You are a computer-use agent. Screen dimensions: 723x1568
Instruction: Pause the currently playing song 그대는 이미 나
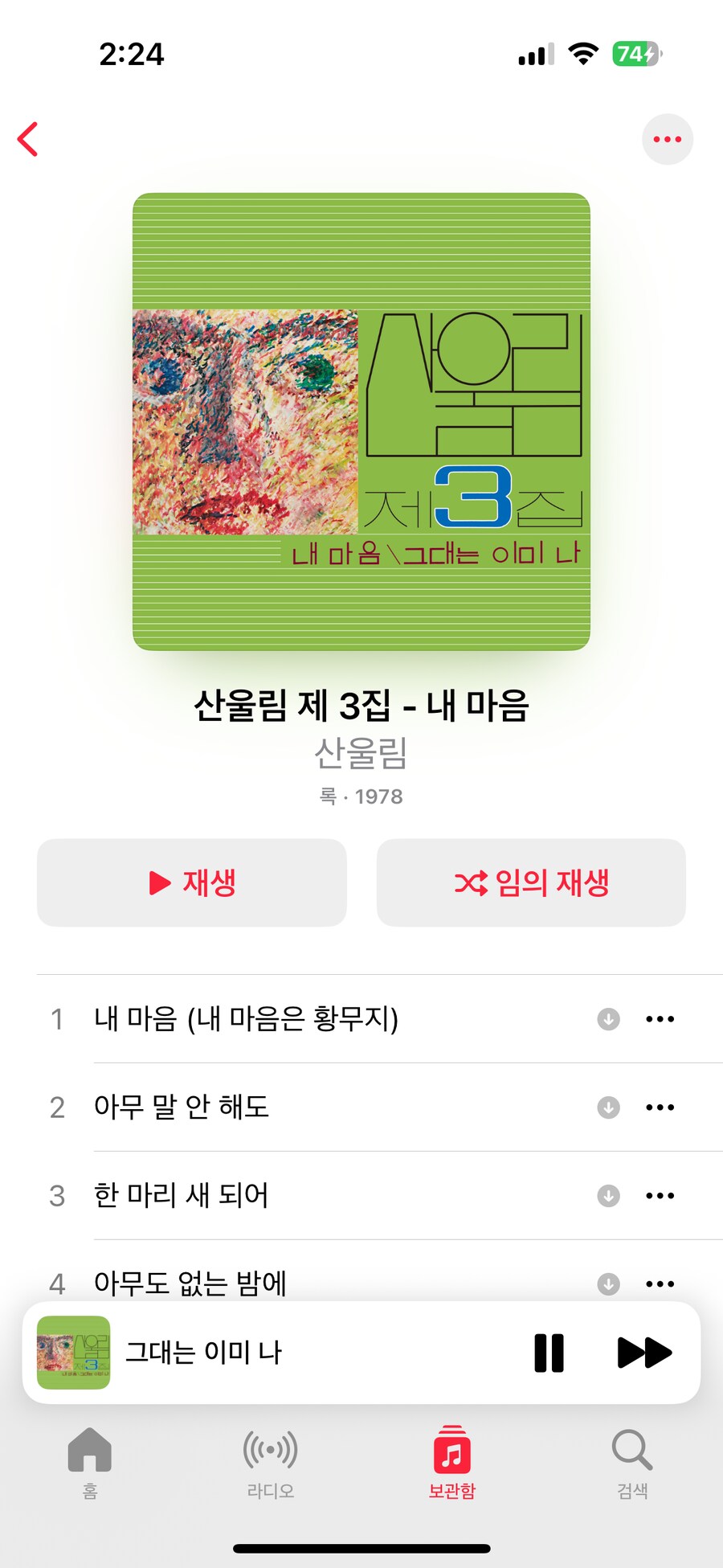[x=549, y=1353]
